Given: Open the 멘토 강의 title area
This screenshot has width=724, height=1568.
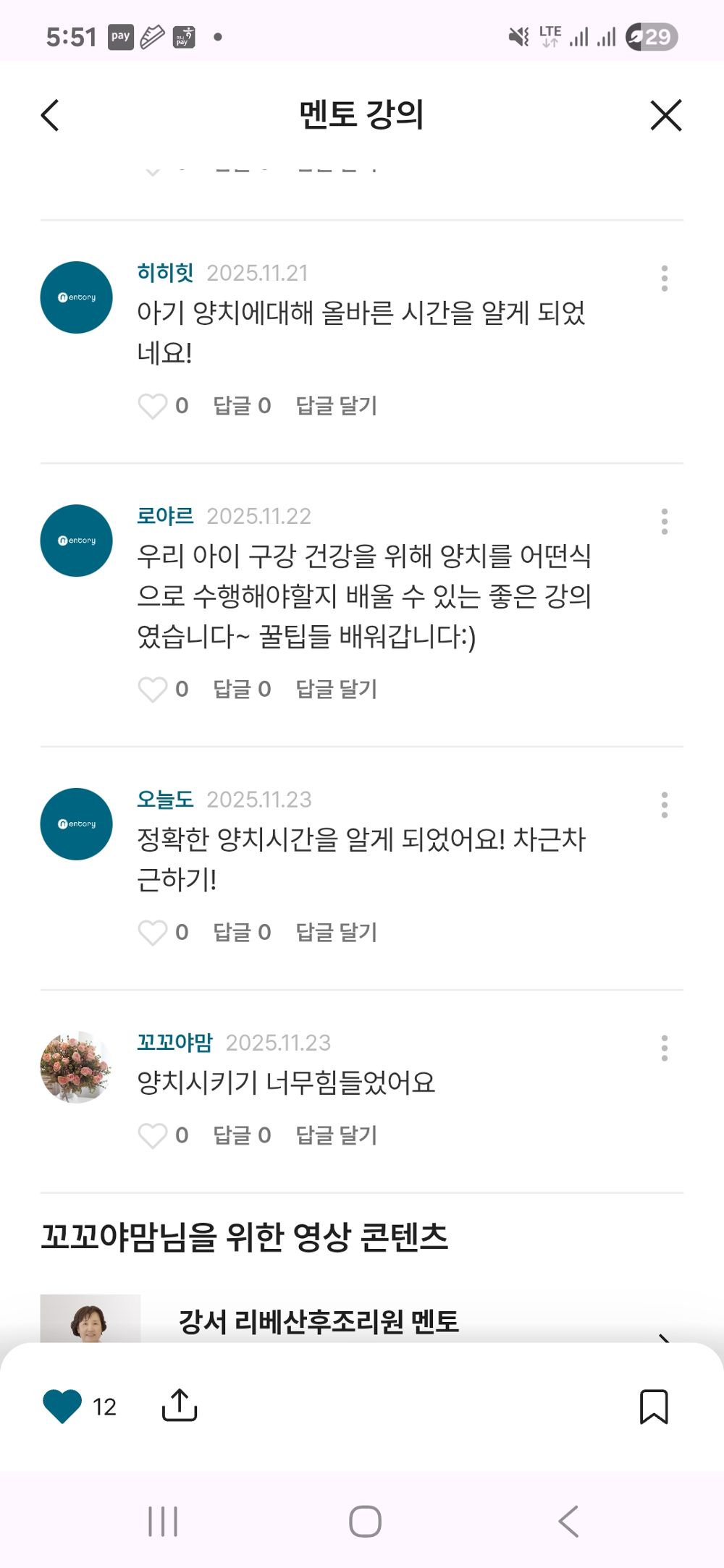Looking at the screenshot, I should [362, 115].
